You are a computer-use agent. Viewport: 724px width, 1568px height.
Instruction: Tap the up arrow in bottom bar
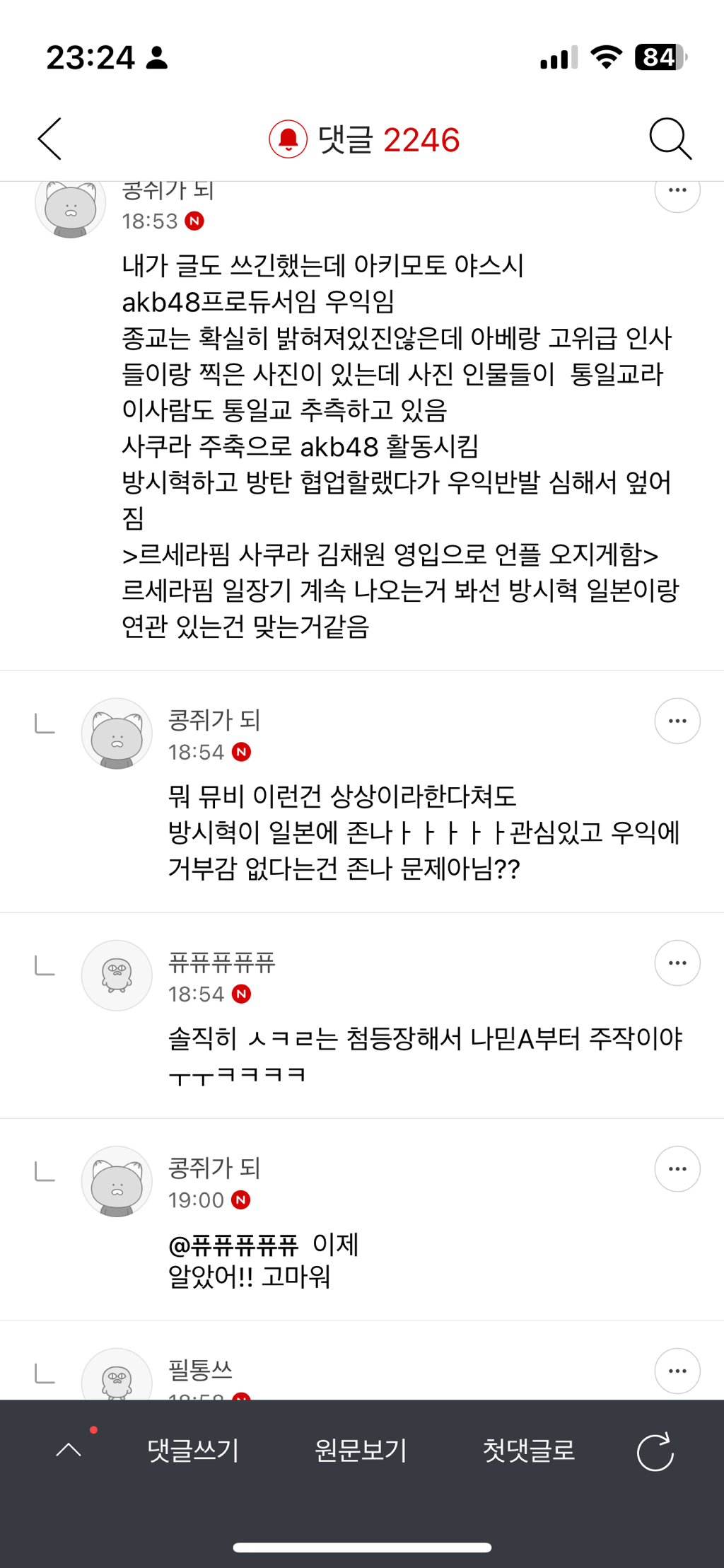click(69, 1451)
